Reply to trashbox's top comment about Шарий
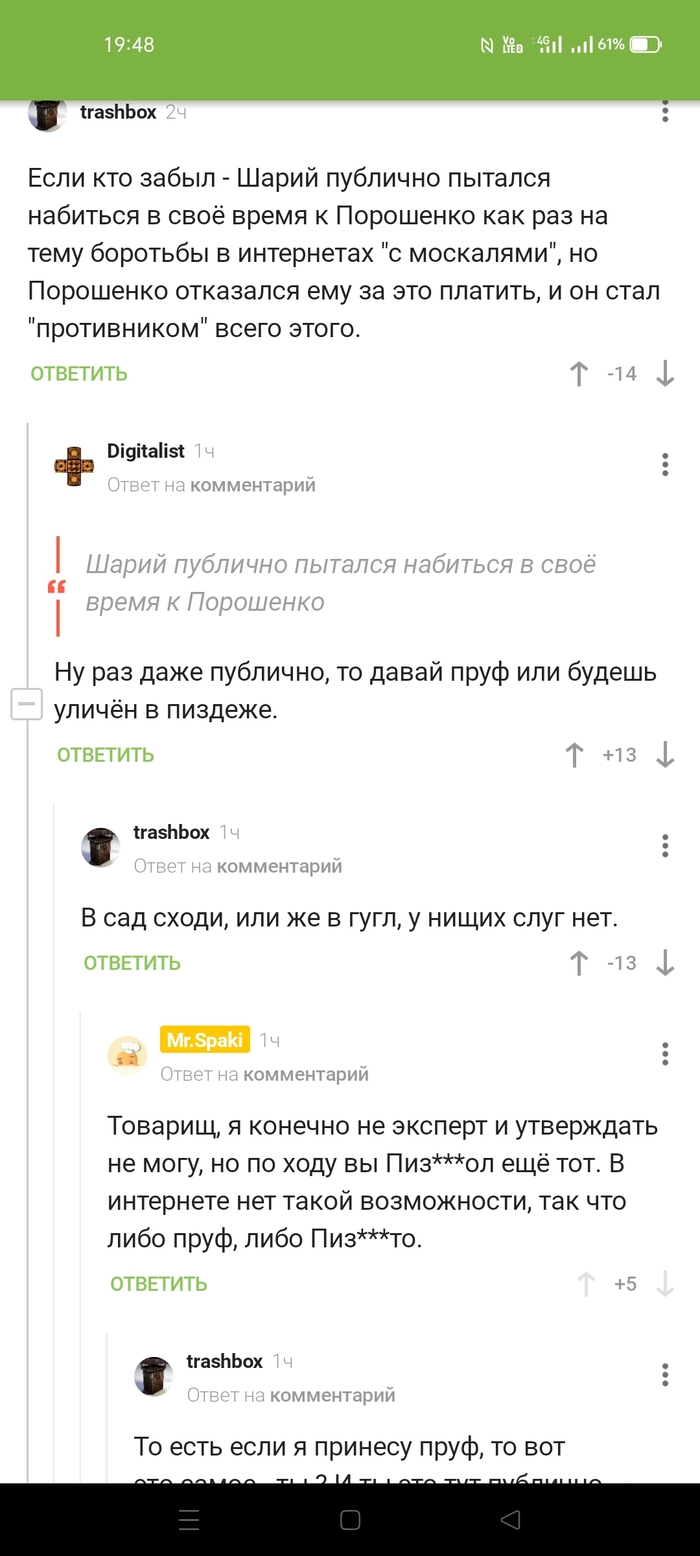The height and width of the screenshot is (1556, 700). tap(79, 374)
